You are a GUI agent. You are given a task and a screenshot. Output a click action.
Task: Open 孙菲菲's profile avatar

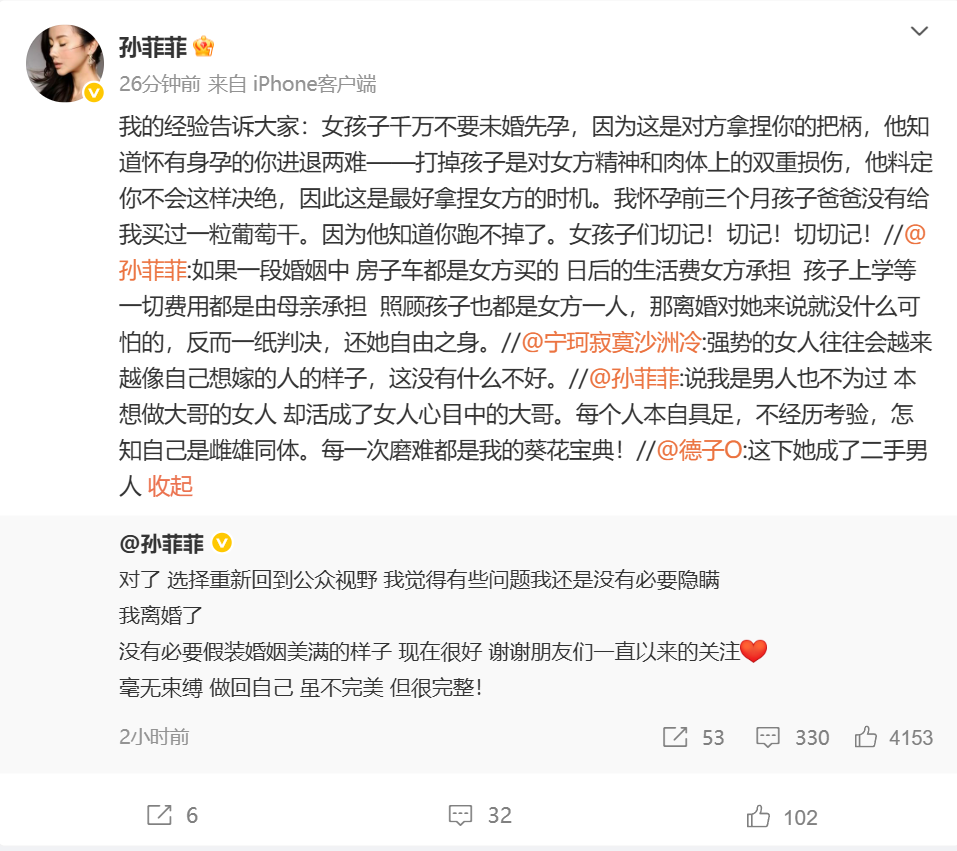[65, 64]
